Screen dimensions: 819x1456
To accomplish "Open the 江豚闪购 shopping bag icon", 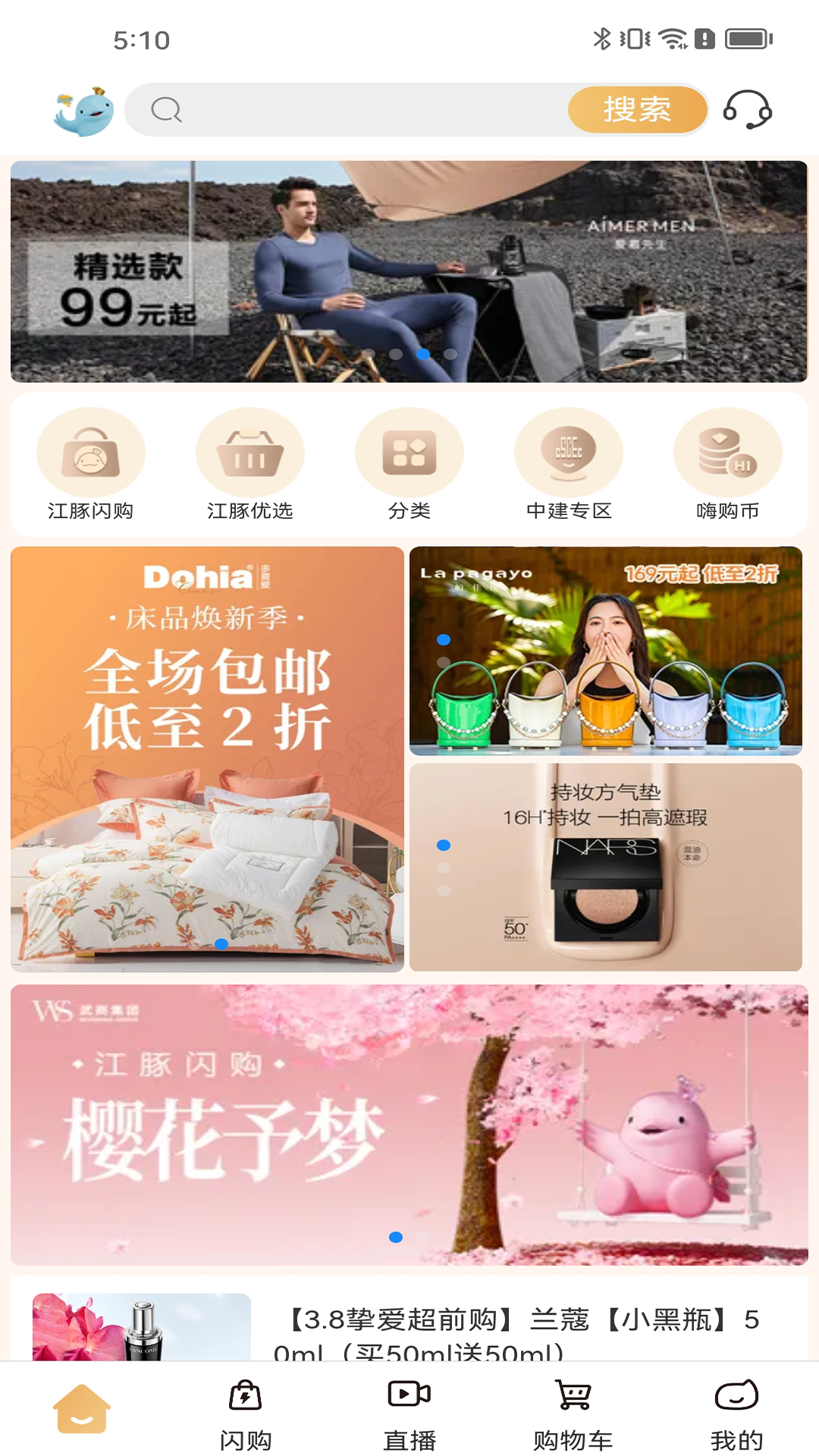I will click(x=92, y=451).
